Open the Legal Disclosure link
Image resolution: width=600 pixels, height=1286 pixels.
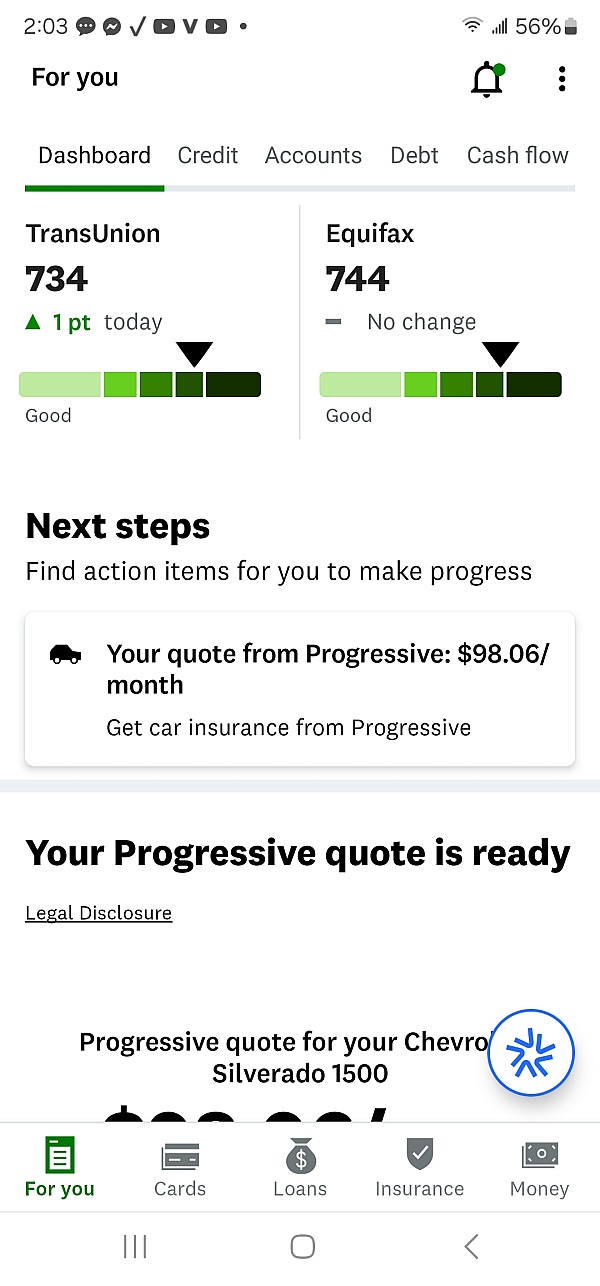coord(98,913)
